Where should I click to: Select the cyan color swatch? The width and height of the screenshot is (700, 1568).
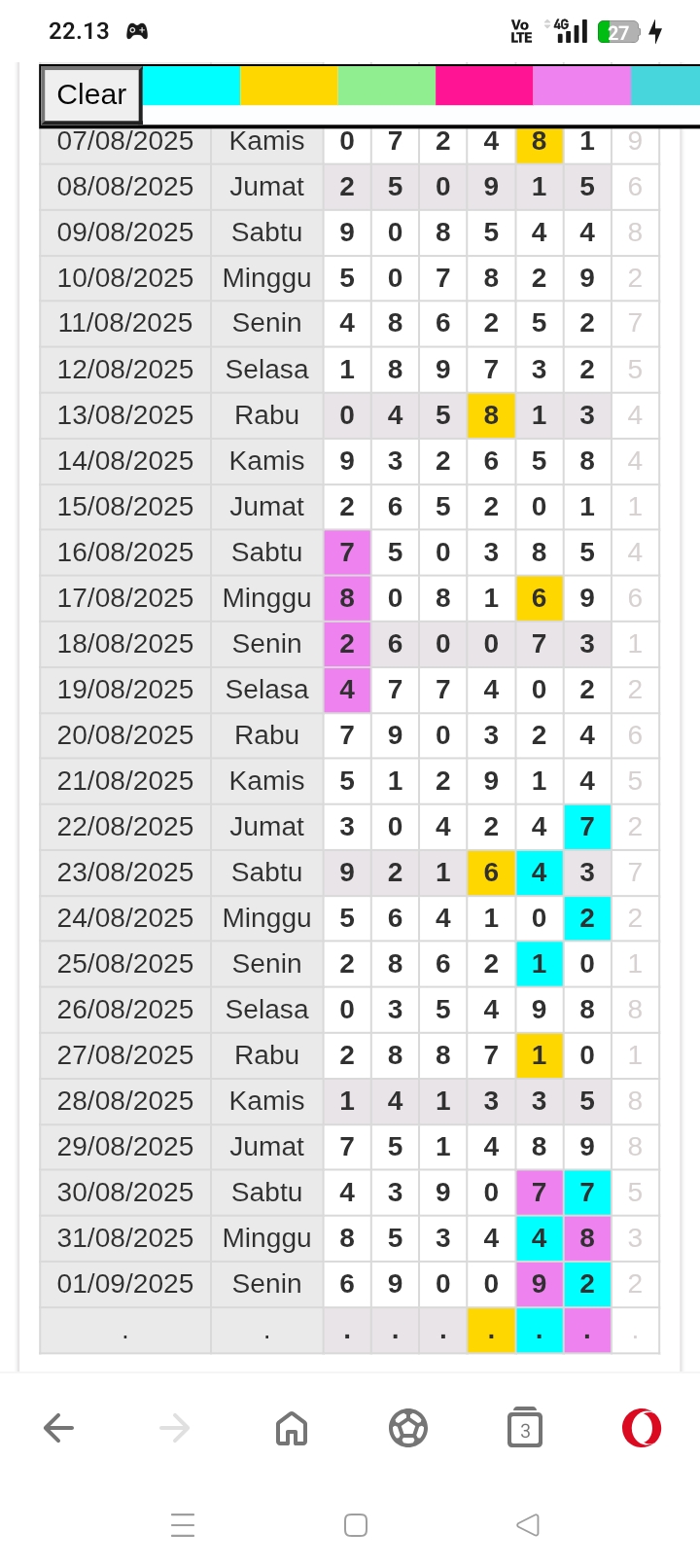tap(192, 86)
